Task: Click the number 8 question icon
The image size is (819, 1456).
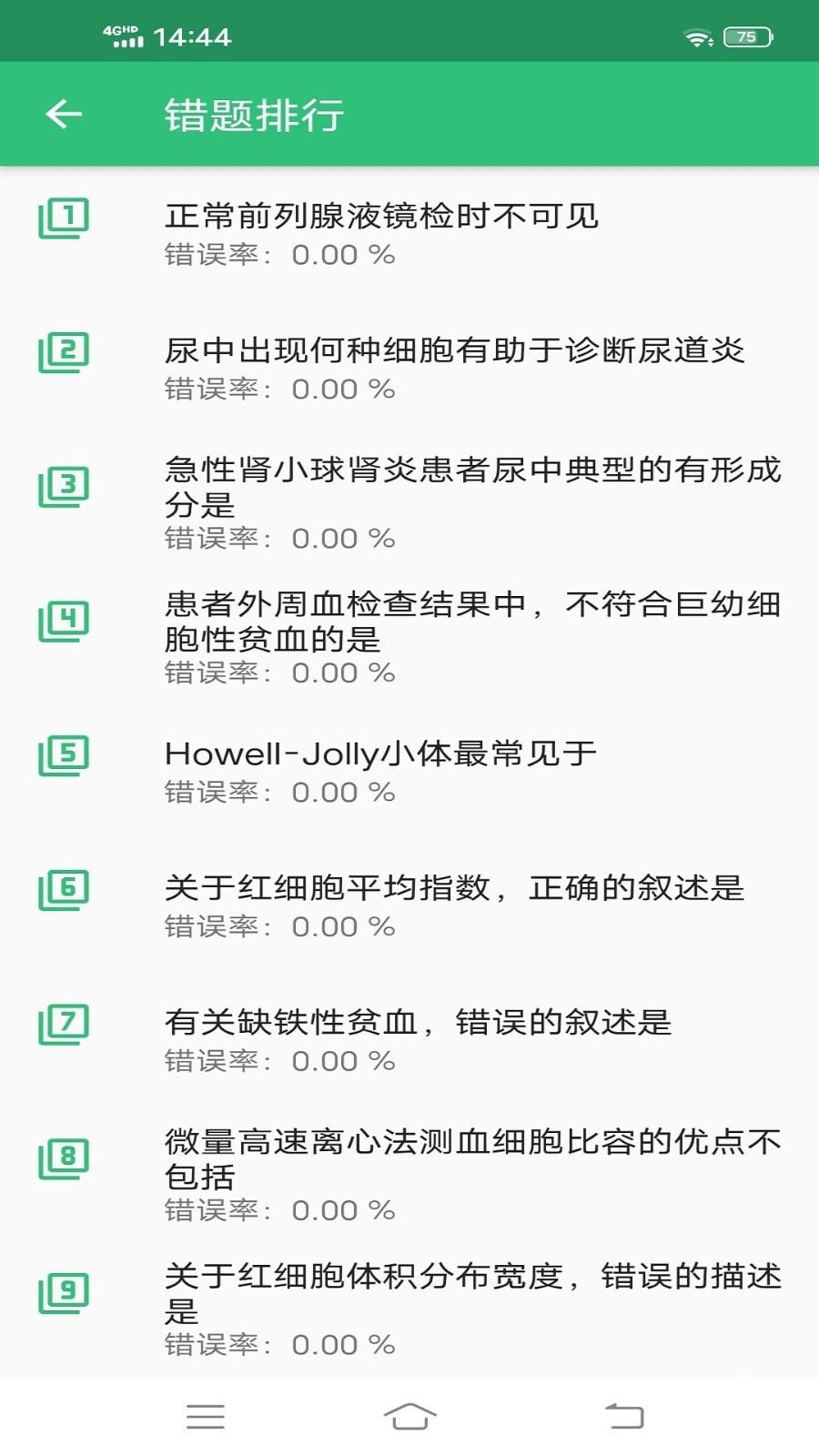Action: pyautogui.click(x=65, y=1156)
